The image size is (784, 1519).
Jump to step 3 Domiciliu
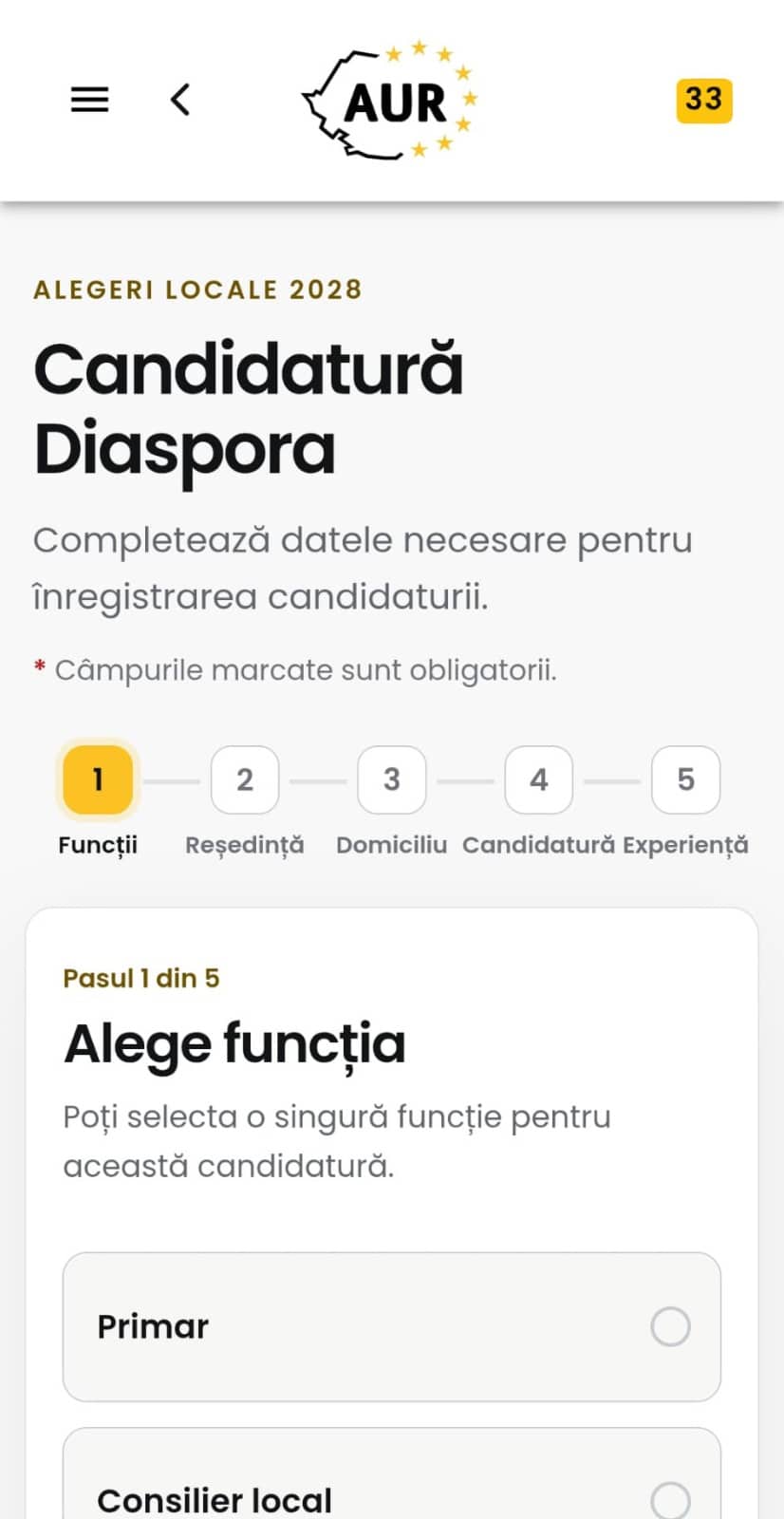click(x=392, y=780)
